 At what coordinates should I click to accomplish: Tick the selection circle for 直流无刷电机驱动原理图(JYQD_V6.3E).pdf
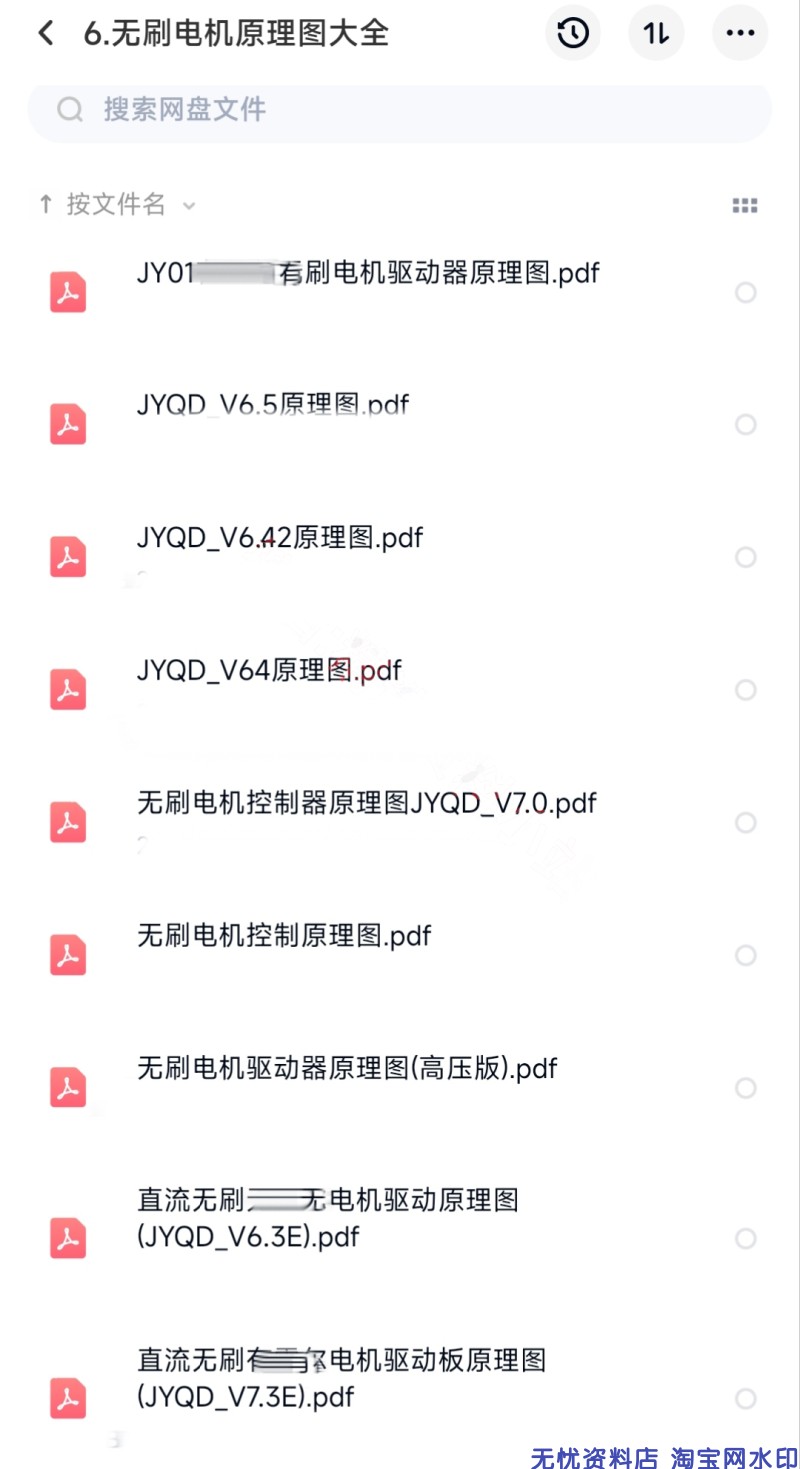pyautogui.click(x=746, y=1237)
